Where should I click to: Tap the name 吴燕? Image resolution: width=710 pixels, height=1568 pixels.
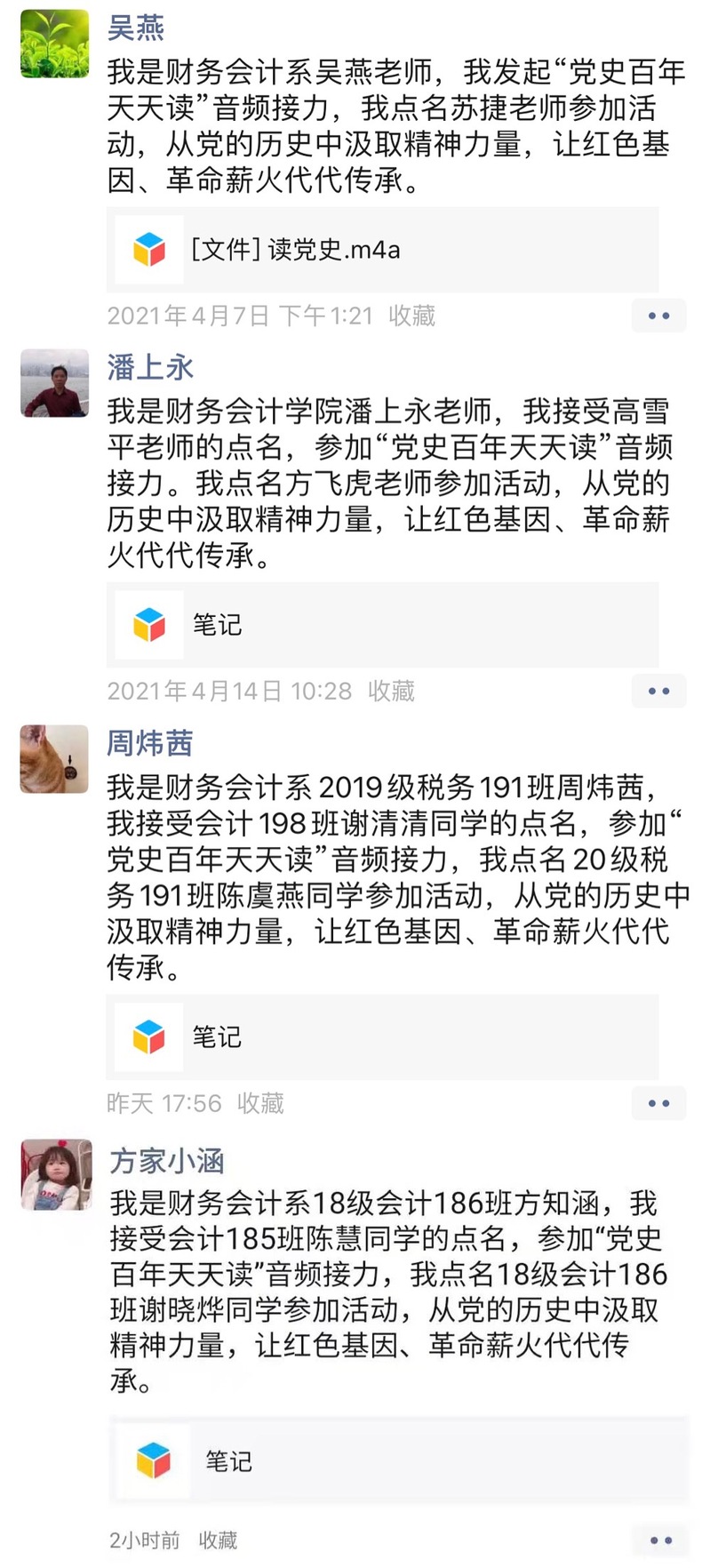(136, 28)
